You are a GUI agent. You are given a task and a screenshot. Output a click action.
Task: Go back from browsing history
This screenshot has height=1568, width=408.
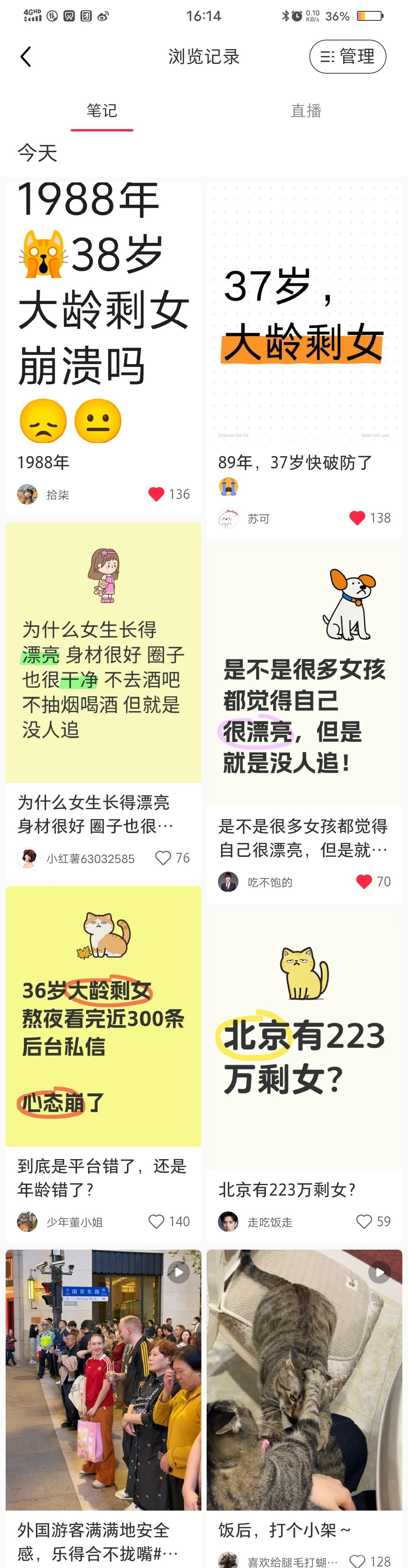coord(26,57)
